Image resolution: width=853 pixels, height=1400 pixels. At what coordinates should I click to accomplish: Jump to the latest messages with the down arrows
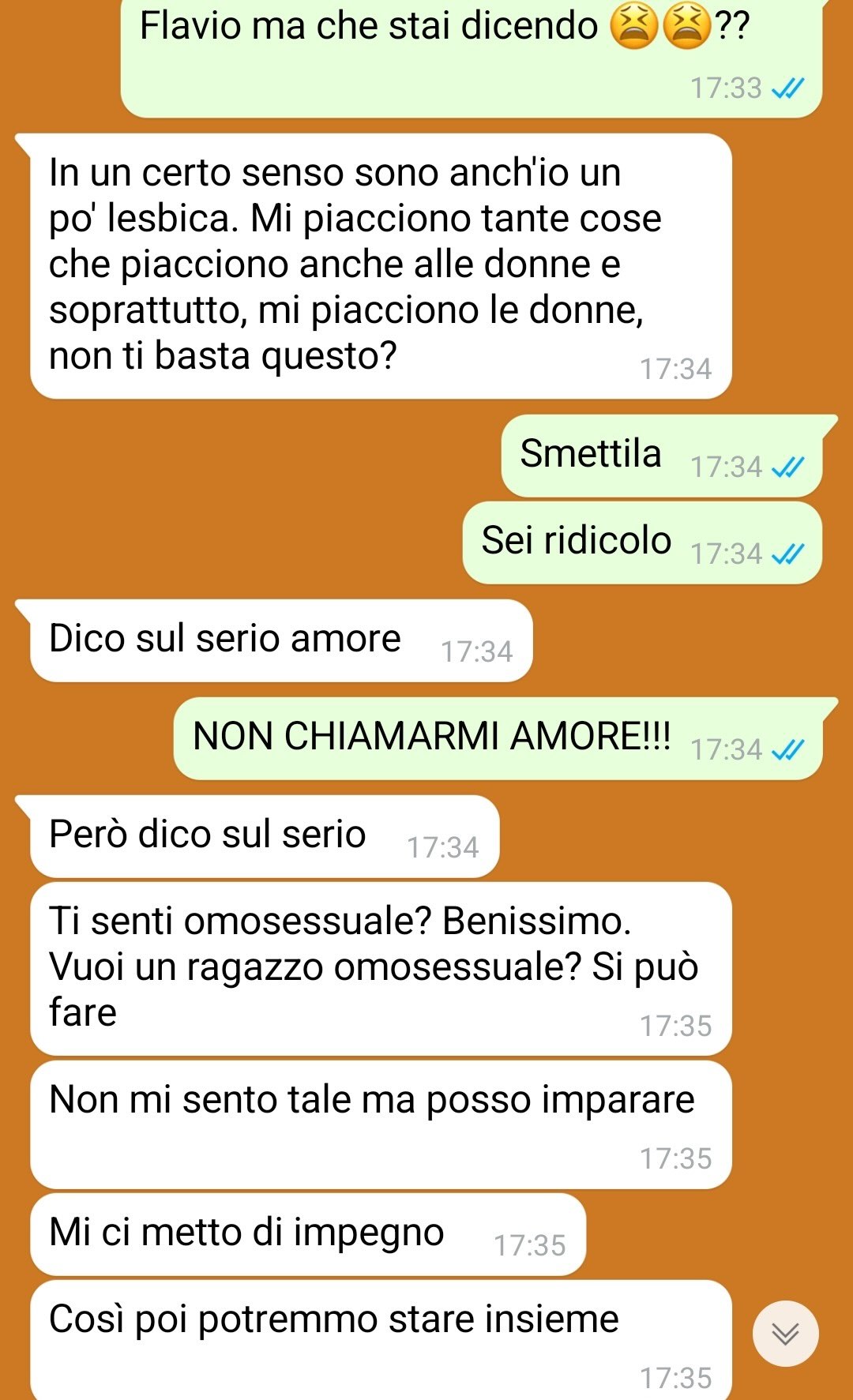pyautogui.click(x=785, y=1334)
